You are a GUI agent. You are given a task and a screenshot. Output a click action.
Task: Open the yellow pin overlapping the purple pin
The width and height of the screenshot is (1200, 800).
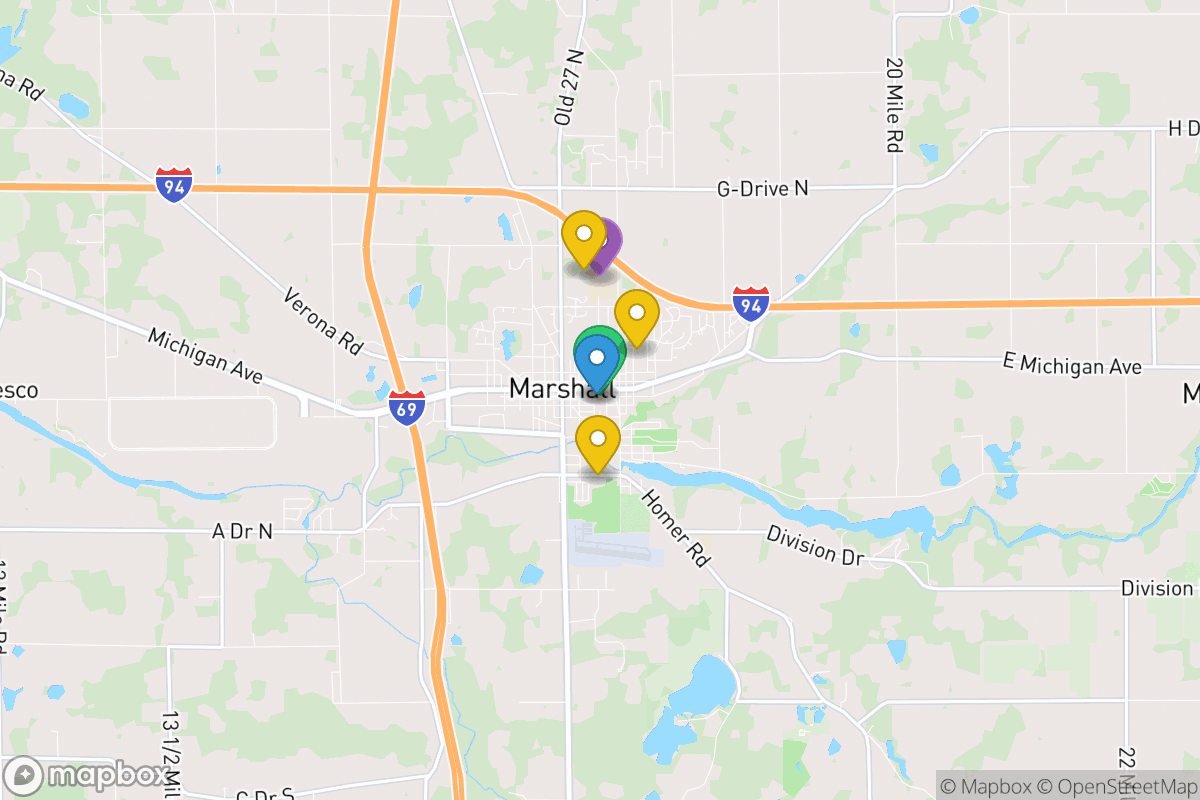(582, 236)
